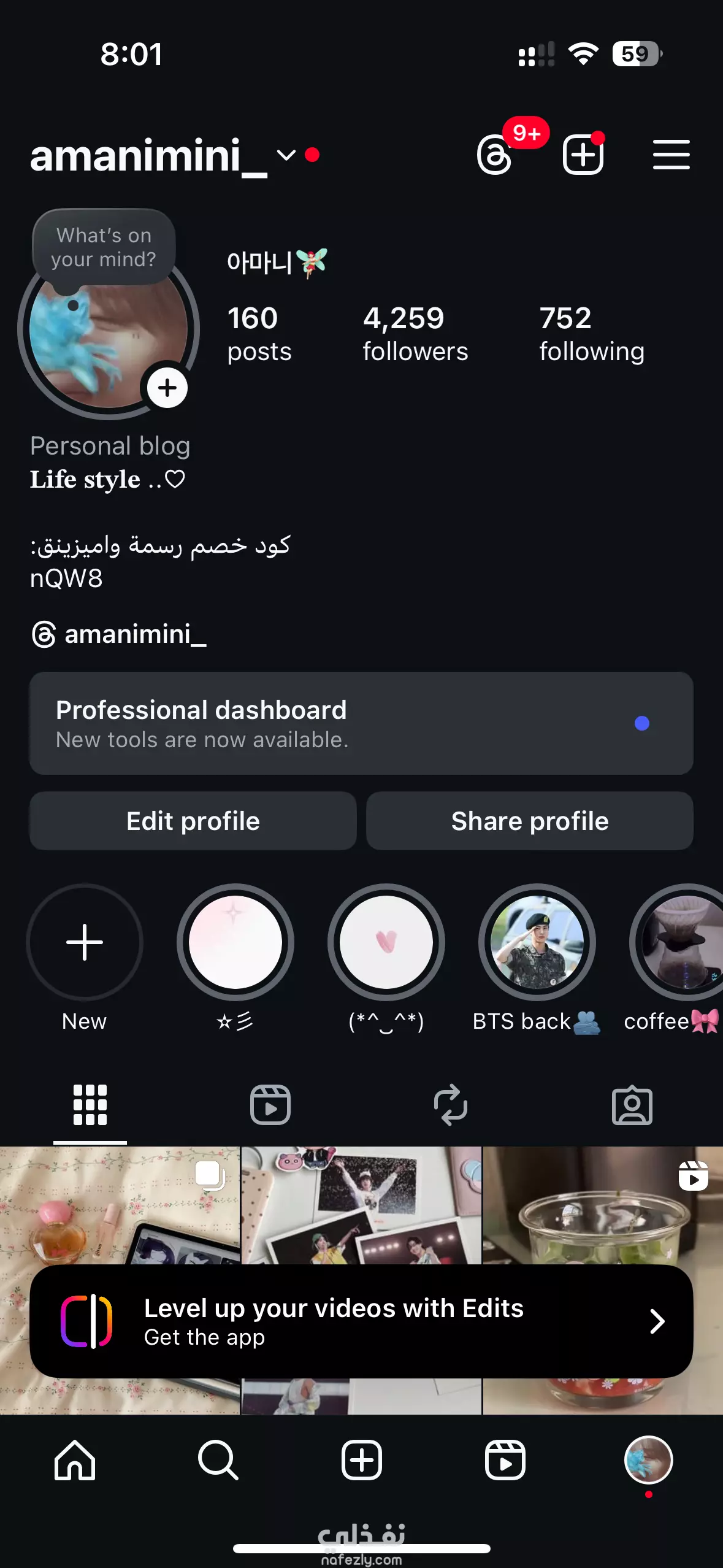This screenshot has height=1568, width=723.
Task: View the 752 following list
Action: point(592,334)
